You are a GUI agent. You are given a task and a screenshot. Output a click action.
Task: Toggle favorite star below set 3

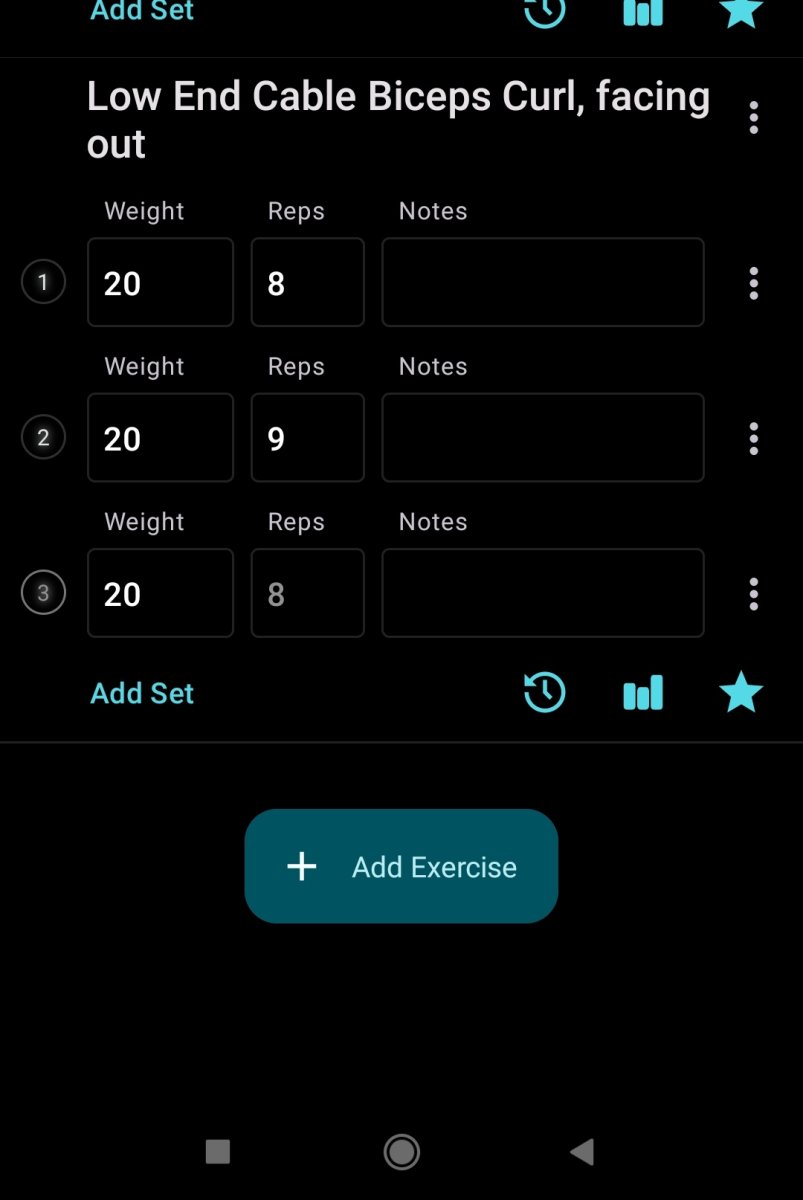coord(741,692)
